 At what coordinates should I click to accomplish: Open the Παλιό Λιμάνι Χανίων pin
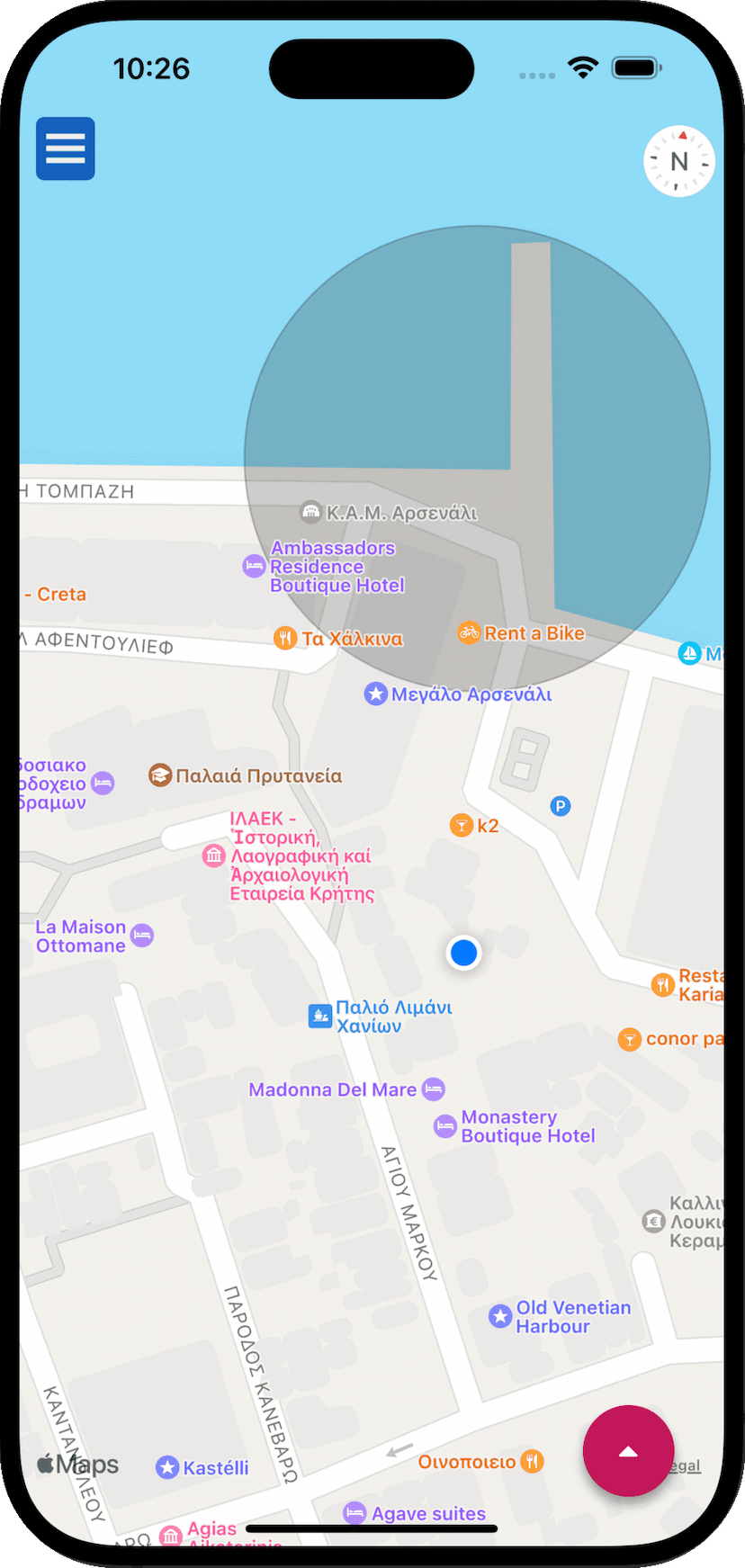[x=320, y=1016]
